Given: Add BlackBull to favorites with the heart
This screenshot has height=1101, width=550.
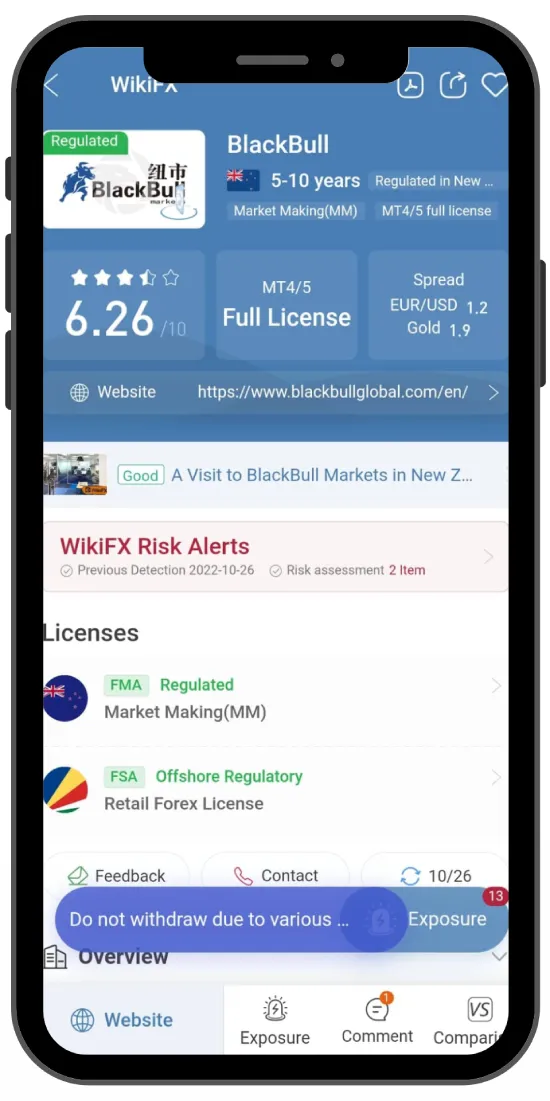Looking at the screenshot, I should pos(495,85).
